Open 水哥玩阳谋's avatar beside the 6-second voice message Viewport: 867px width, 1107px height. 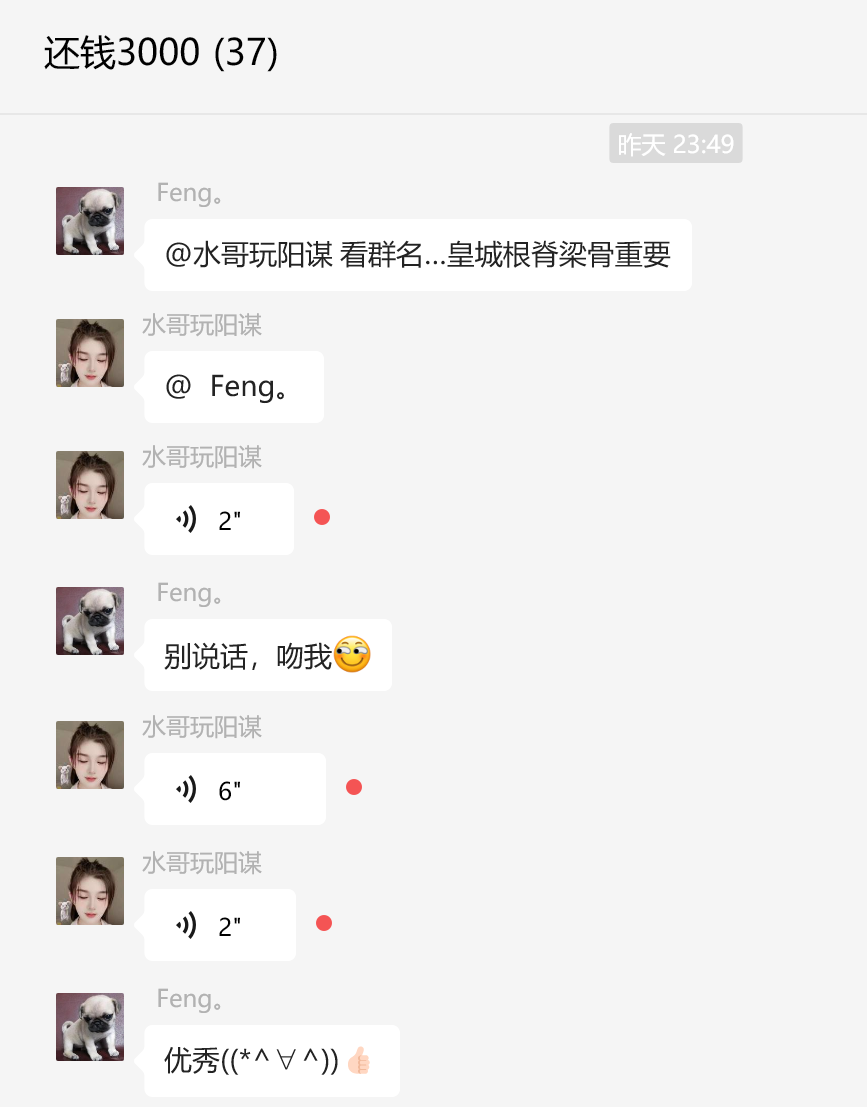tap(90, 755)
